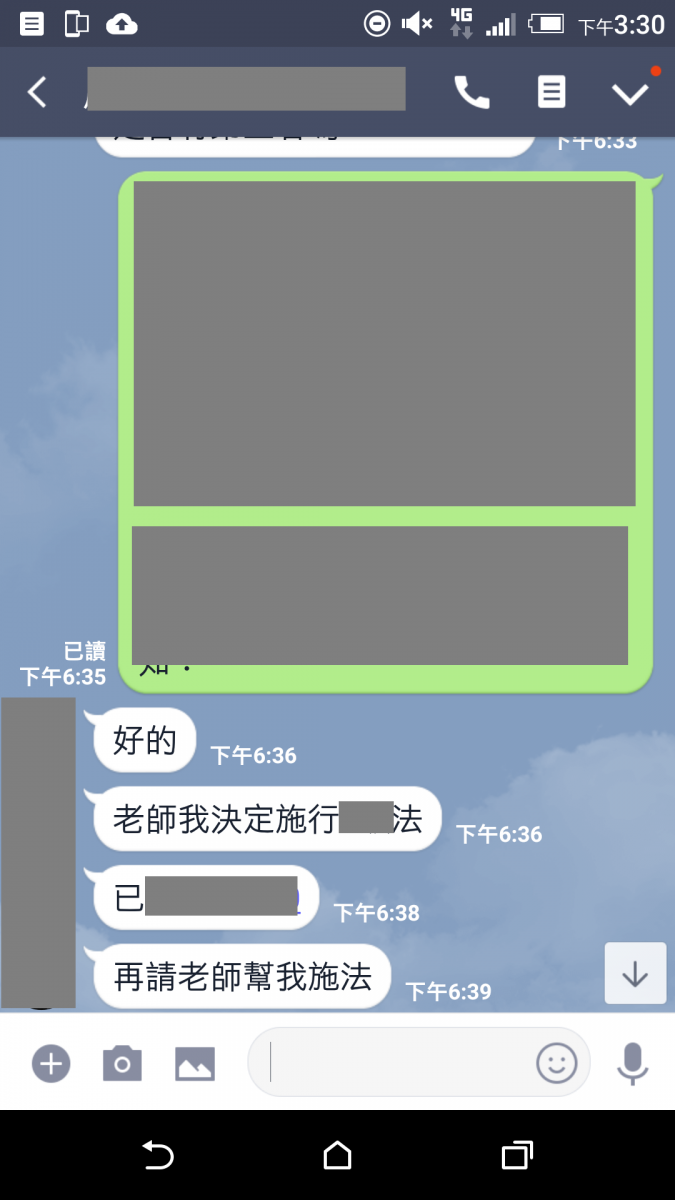Tap the system home button
The height and width of the screenshot is (1200, 675).
337,1156
